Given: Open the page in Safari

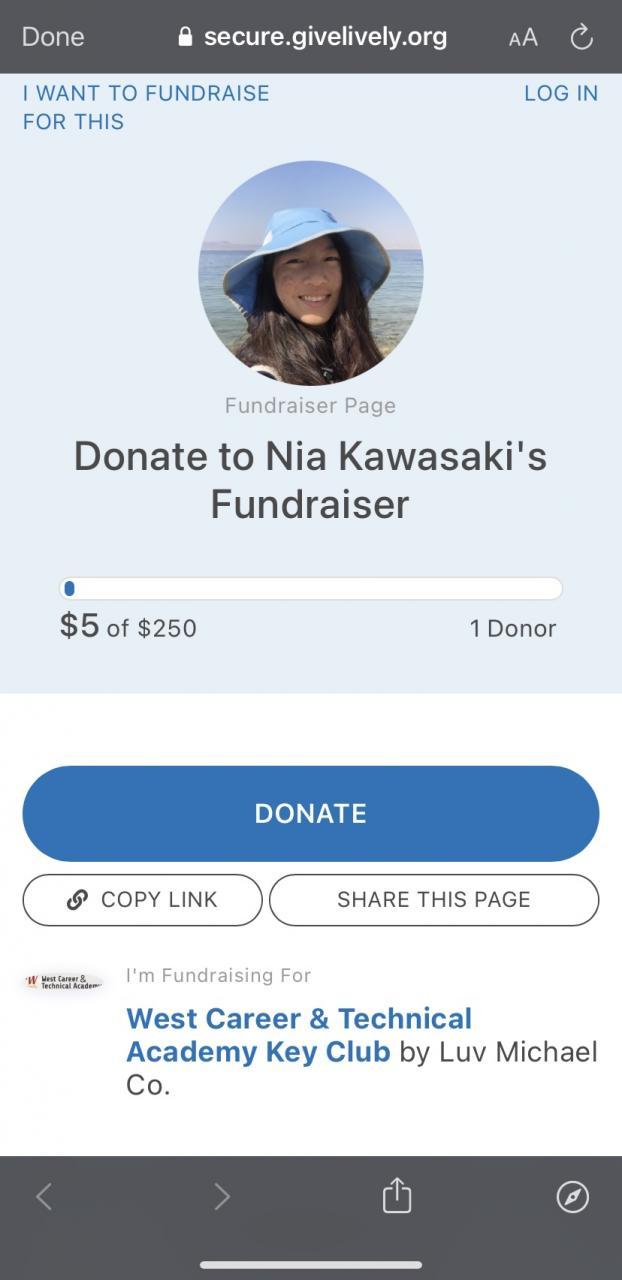Looking at the screenshot, I should click(572, 1196).
